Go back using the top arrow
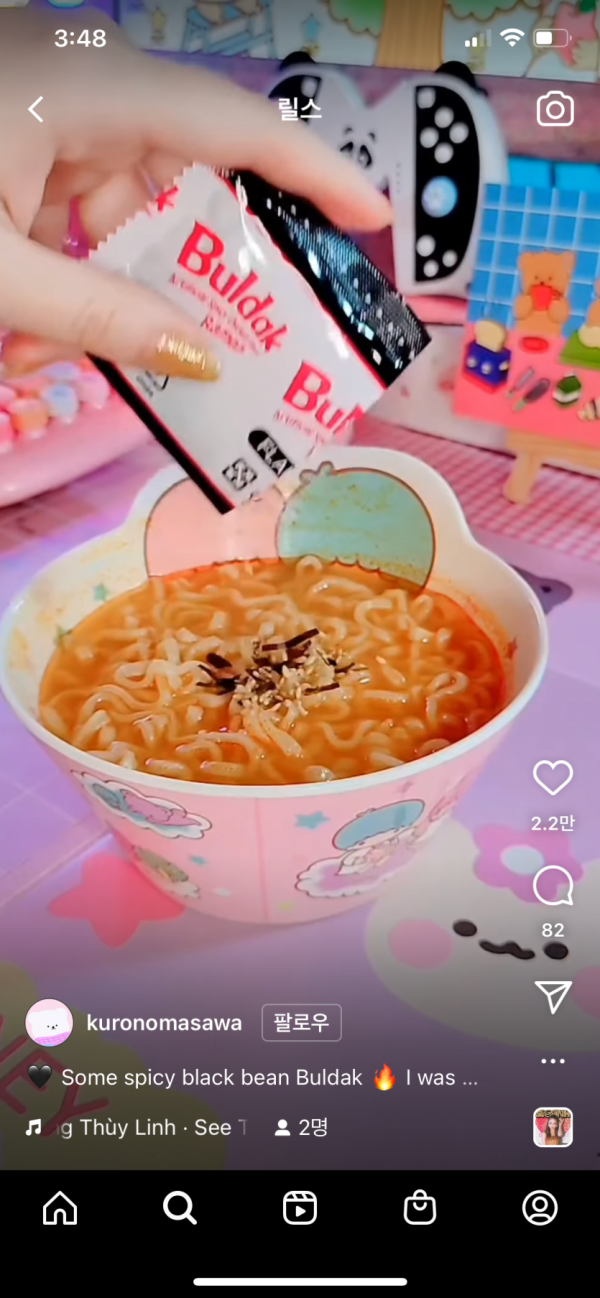This screenshot has width=600, height=1298. click(x=36, y=109)
